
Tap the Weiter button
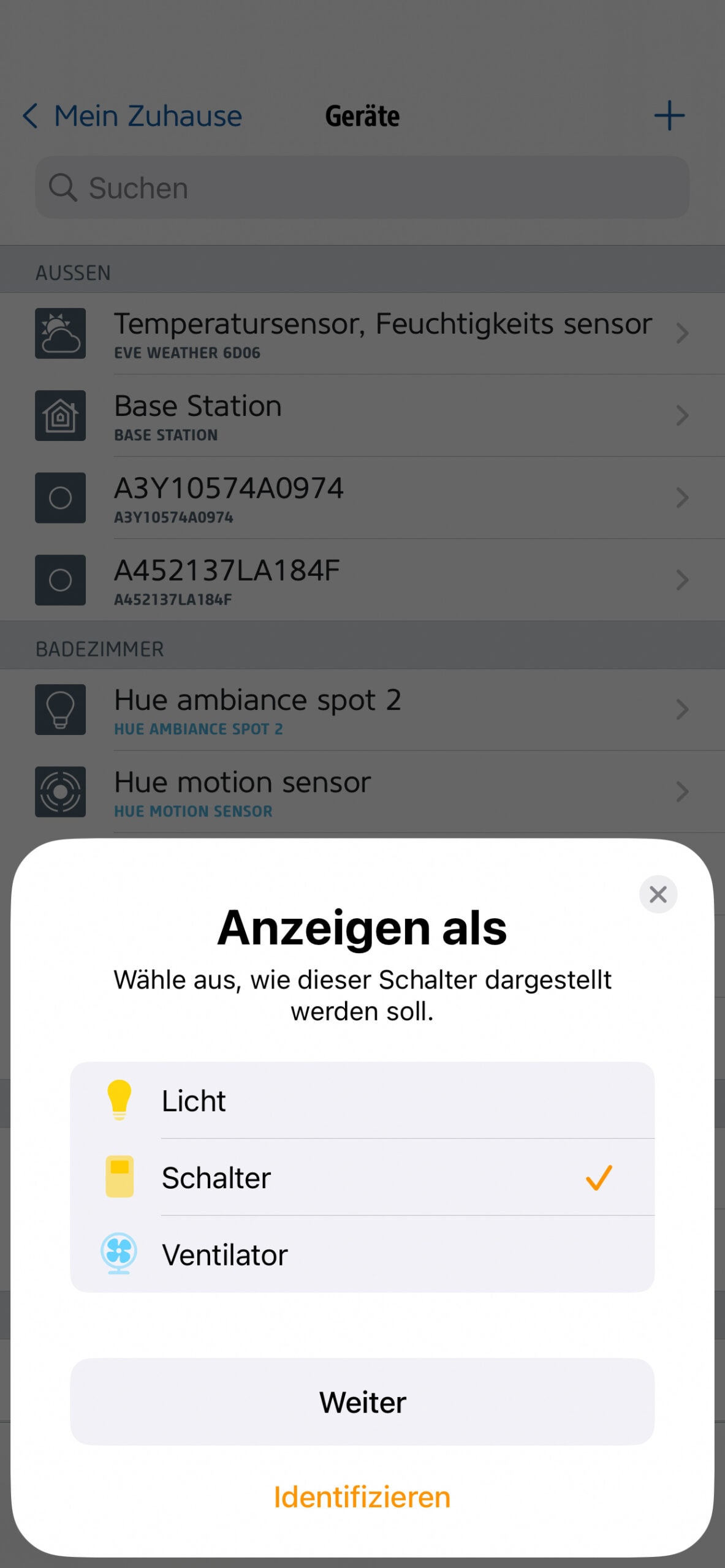click(x=362, y=1402)
